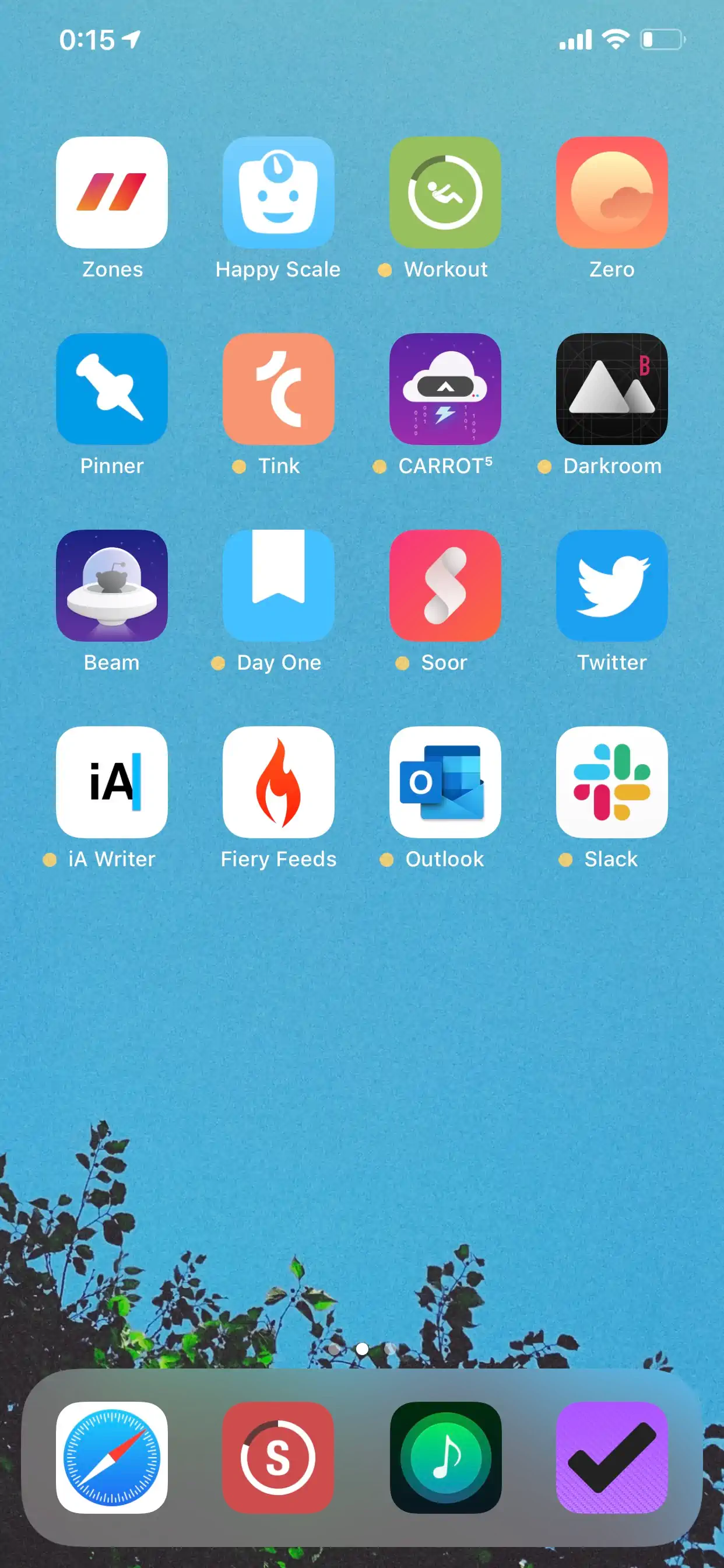Open Safari from the dock

[112, 1458]
